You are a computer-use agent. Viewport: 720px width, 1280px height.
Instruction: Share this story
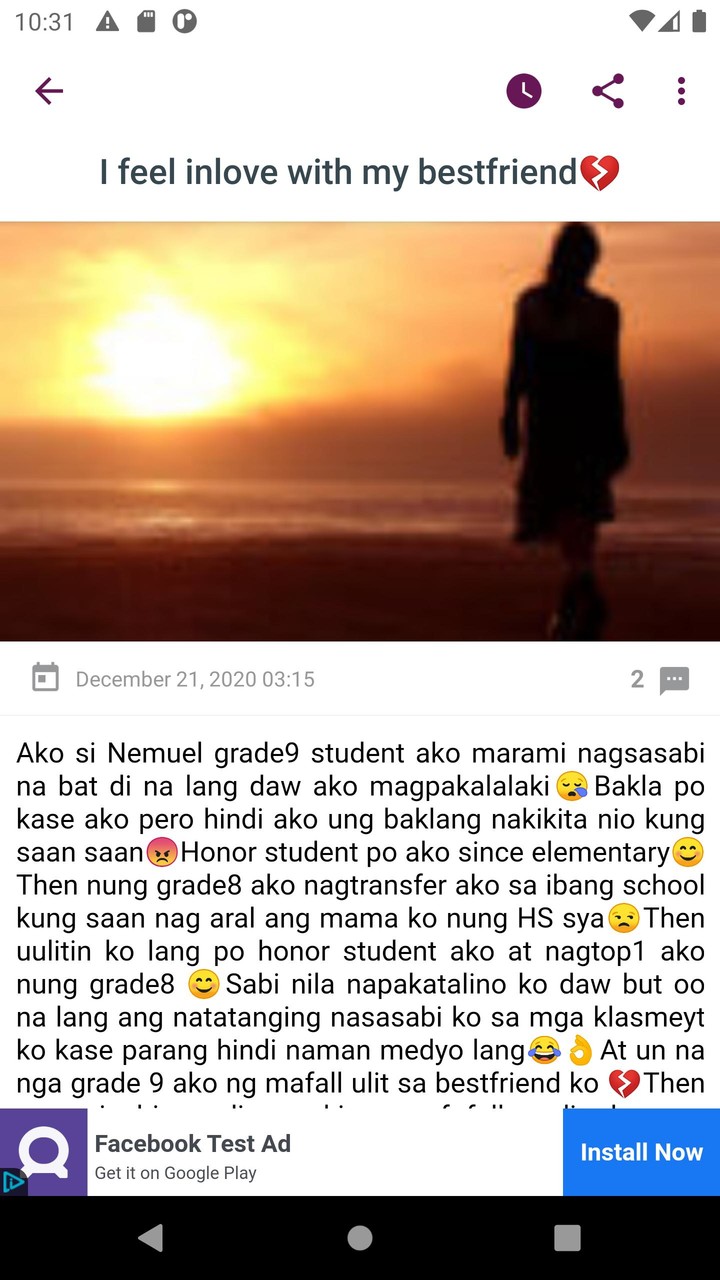point(607,91)
